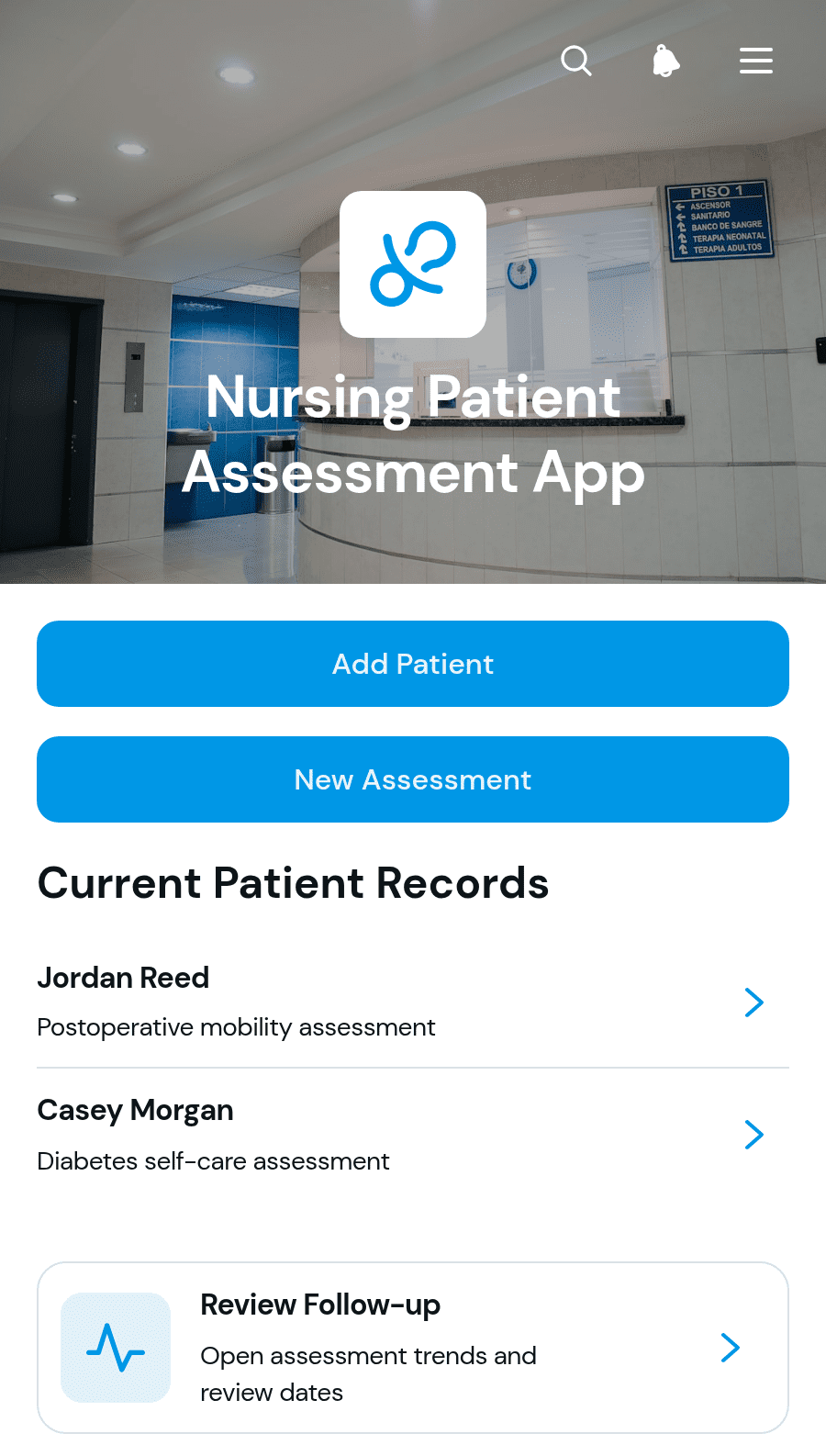Image resolution: width=826 pixels, height=1456 pixels.
Task: Start a New Assessment
Action: click(x=413, y=779)
